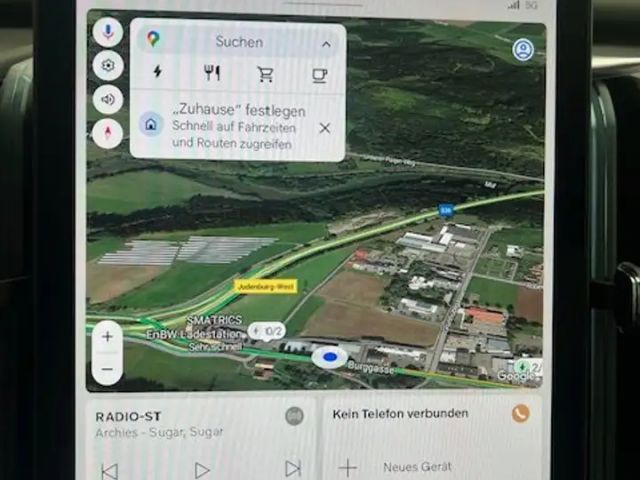The height and width of the screenshot is (480, 640).
Task: Open the Suchen search field
Action: pos(239,42)
